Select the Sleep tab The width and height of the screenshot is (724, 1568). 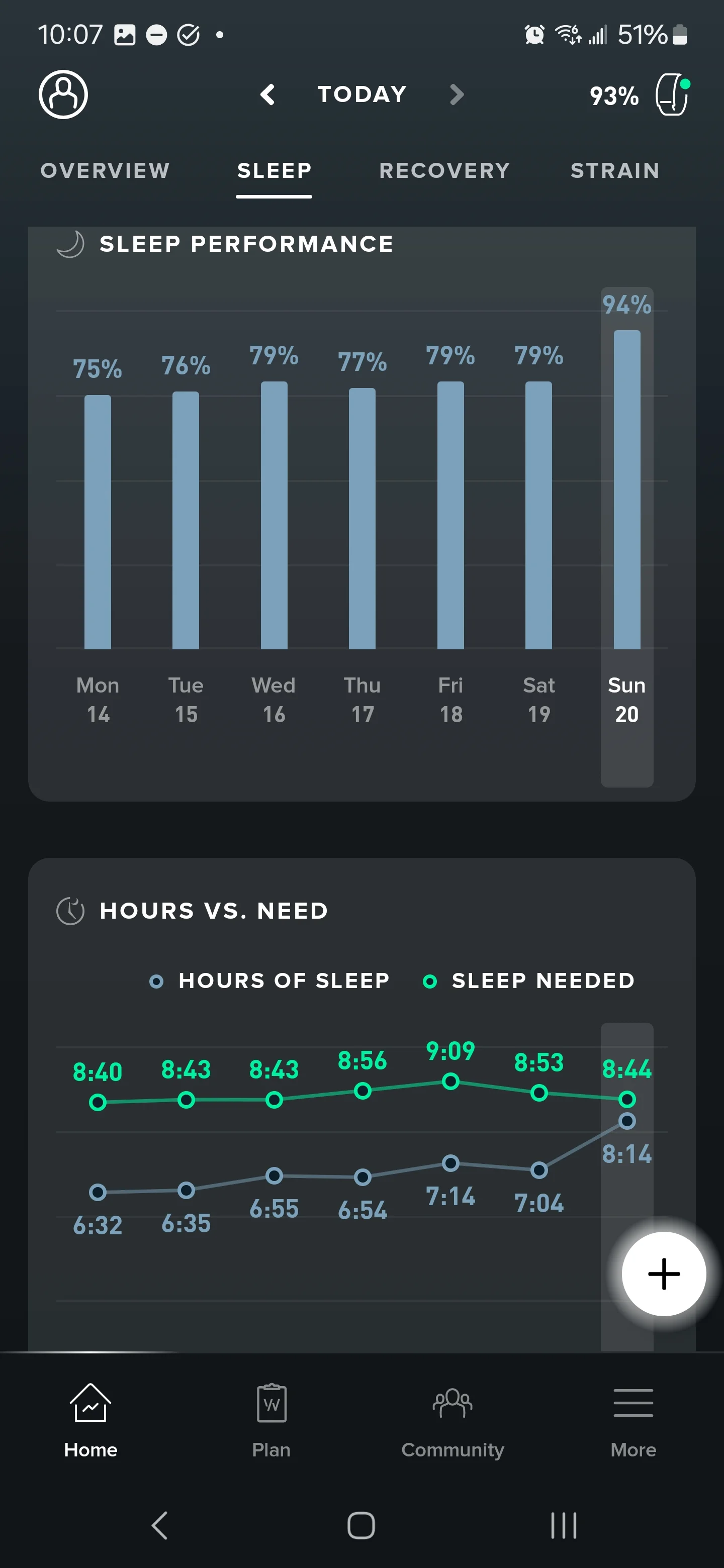[x=274, y=170]
